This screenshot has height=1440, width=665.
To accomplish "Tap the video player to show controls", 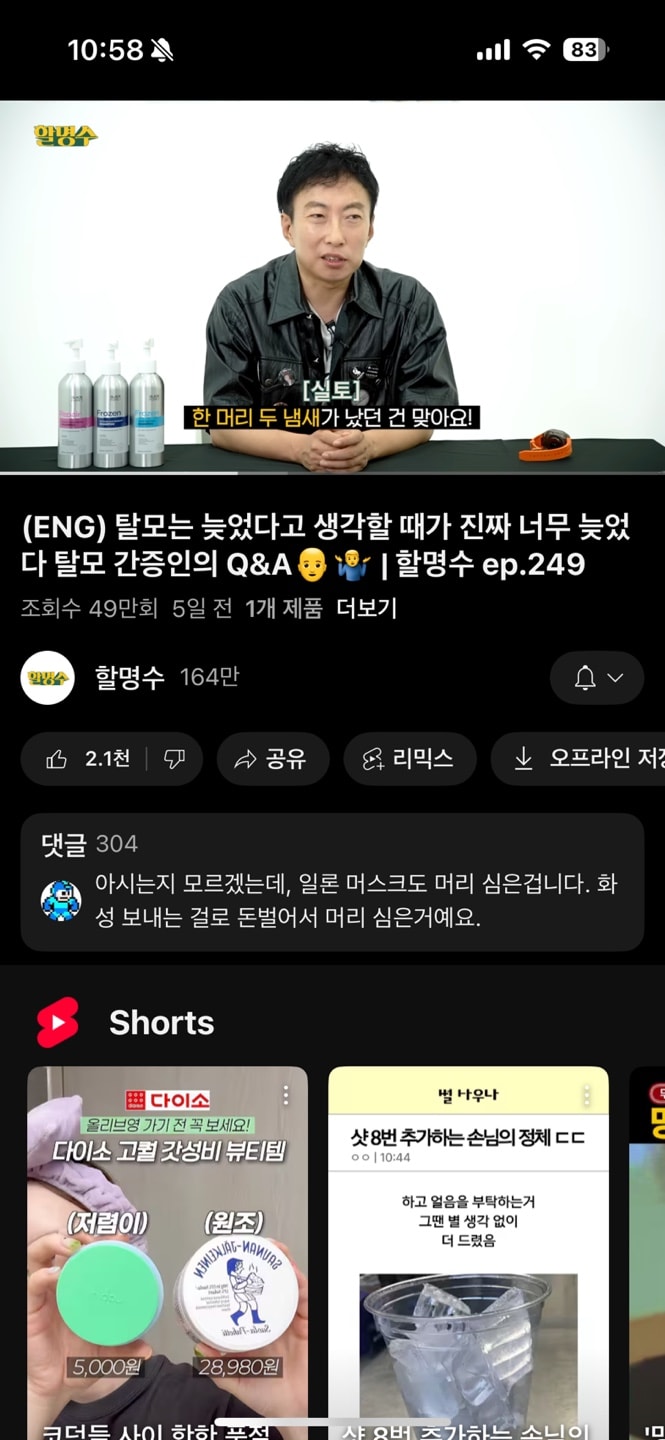I will tap(332, 285).
